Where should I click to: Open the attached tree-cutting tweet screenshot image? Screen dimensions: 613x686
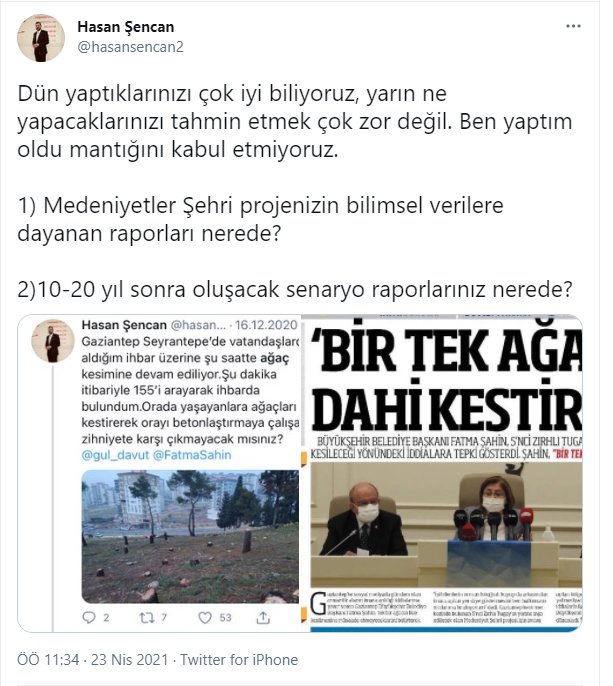click(161, 474)
